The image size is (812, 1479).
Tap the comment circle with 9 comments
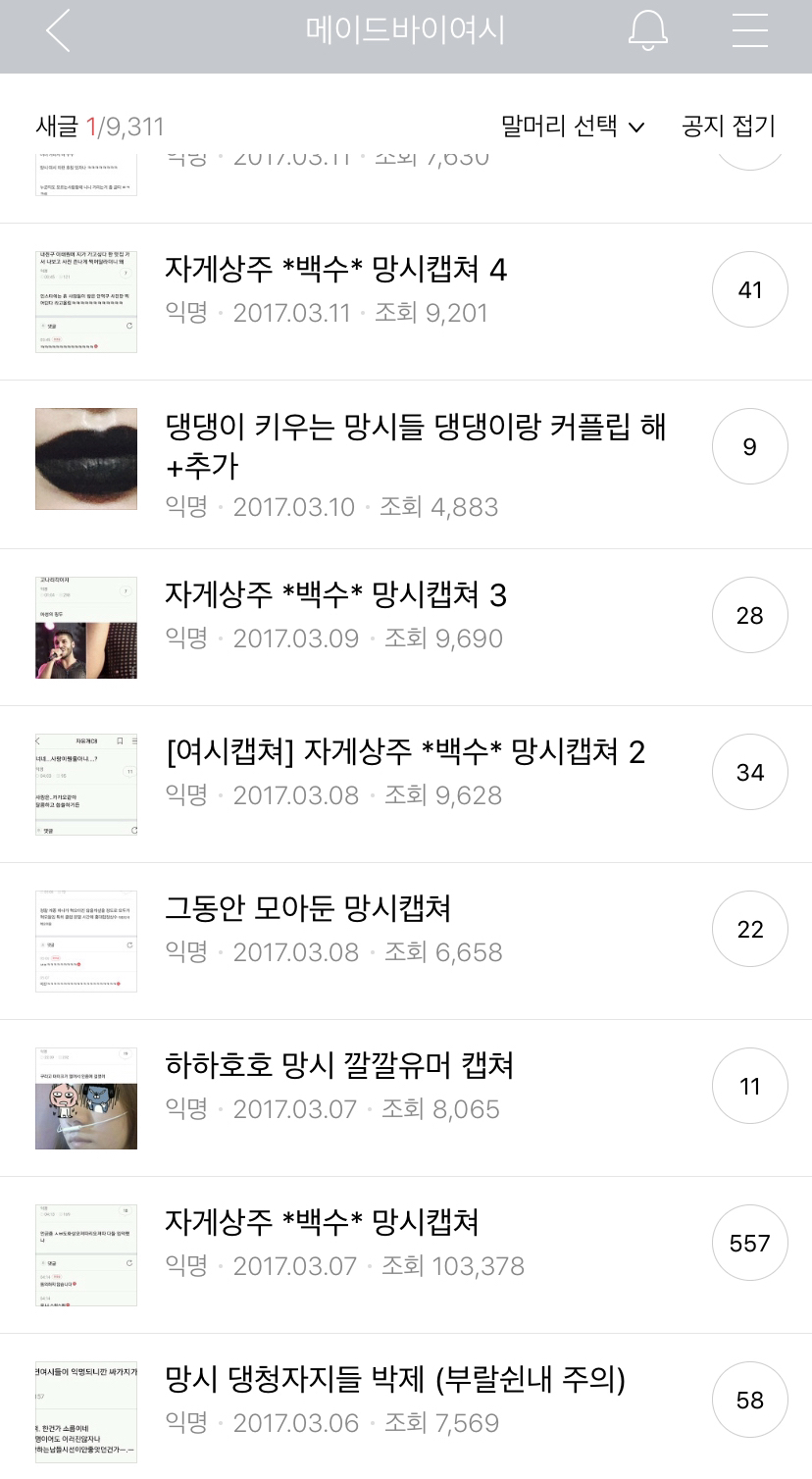pos(750,446)
